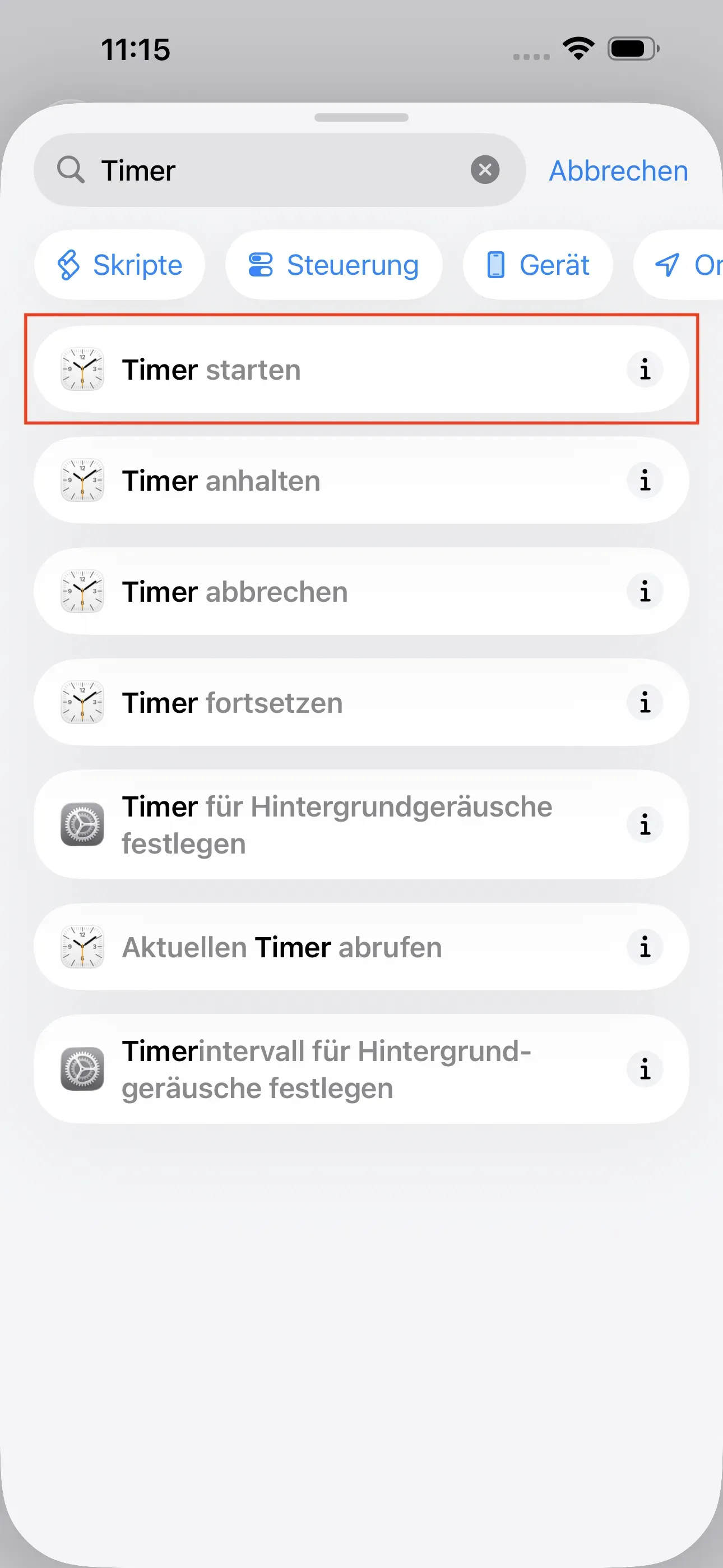Clear the Timer search text
This screenshot has width=723, height=1568.
[485, 170]
